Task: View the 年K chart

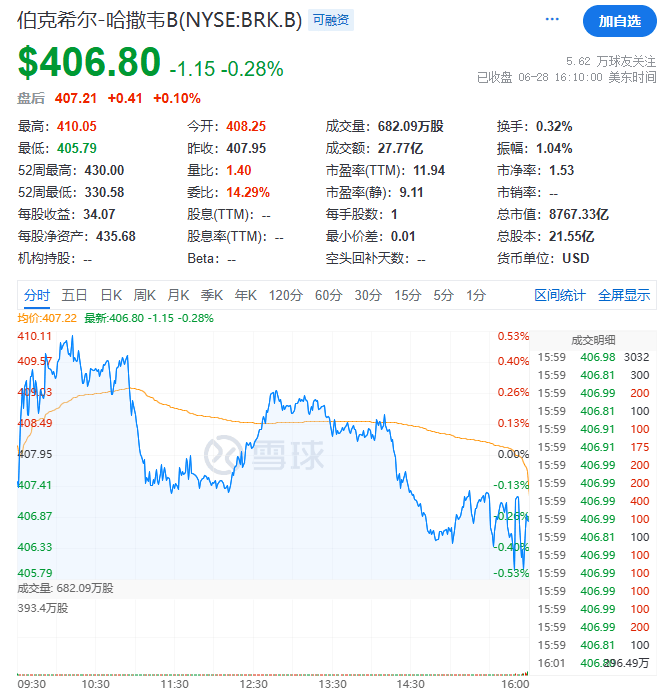Action: click(x=246, y=295)
